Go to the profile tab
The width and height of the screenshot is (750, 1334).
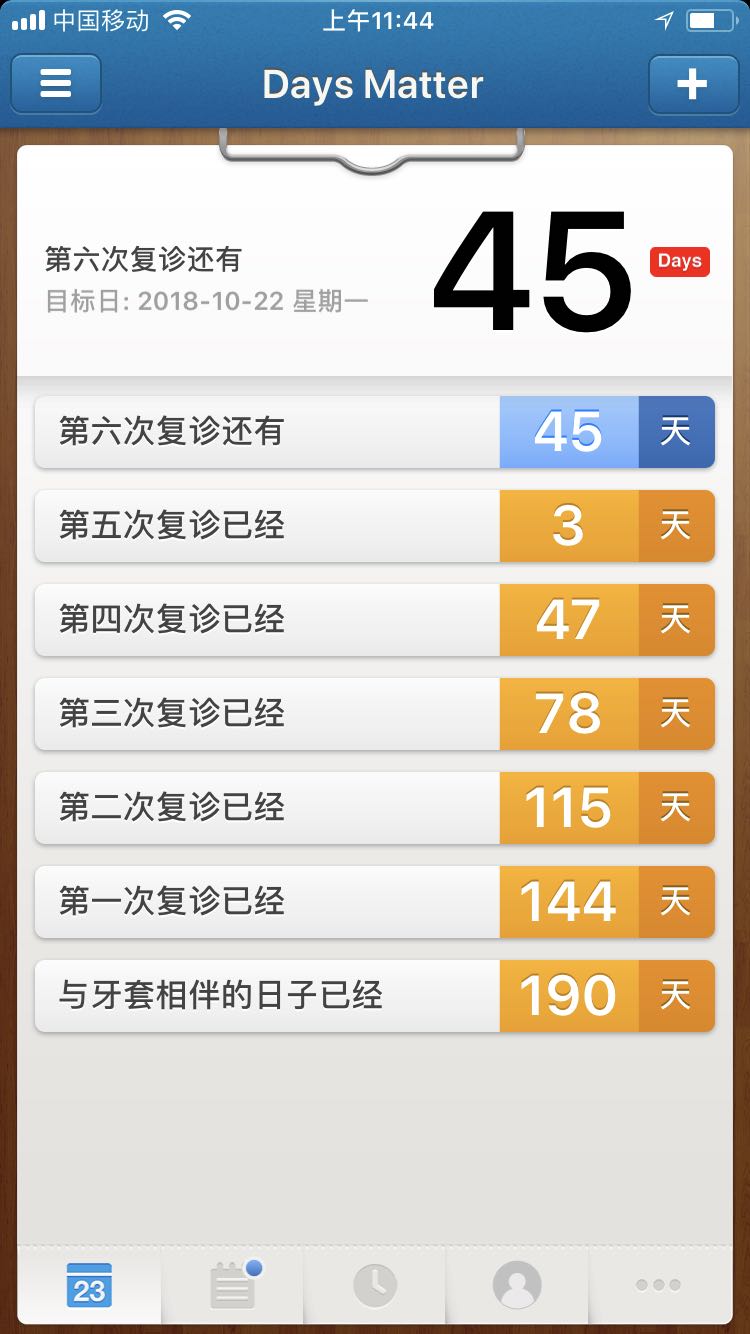click(517, 1285)
